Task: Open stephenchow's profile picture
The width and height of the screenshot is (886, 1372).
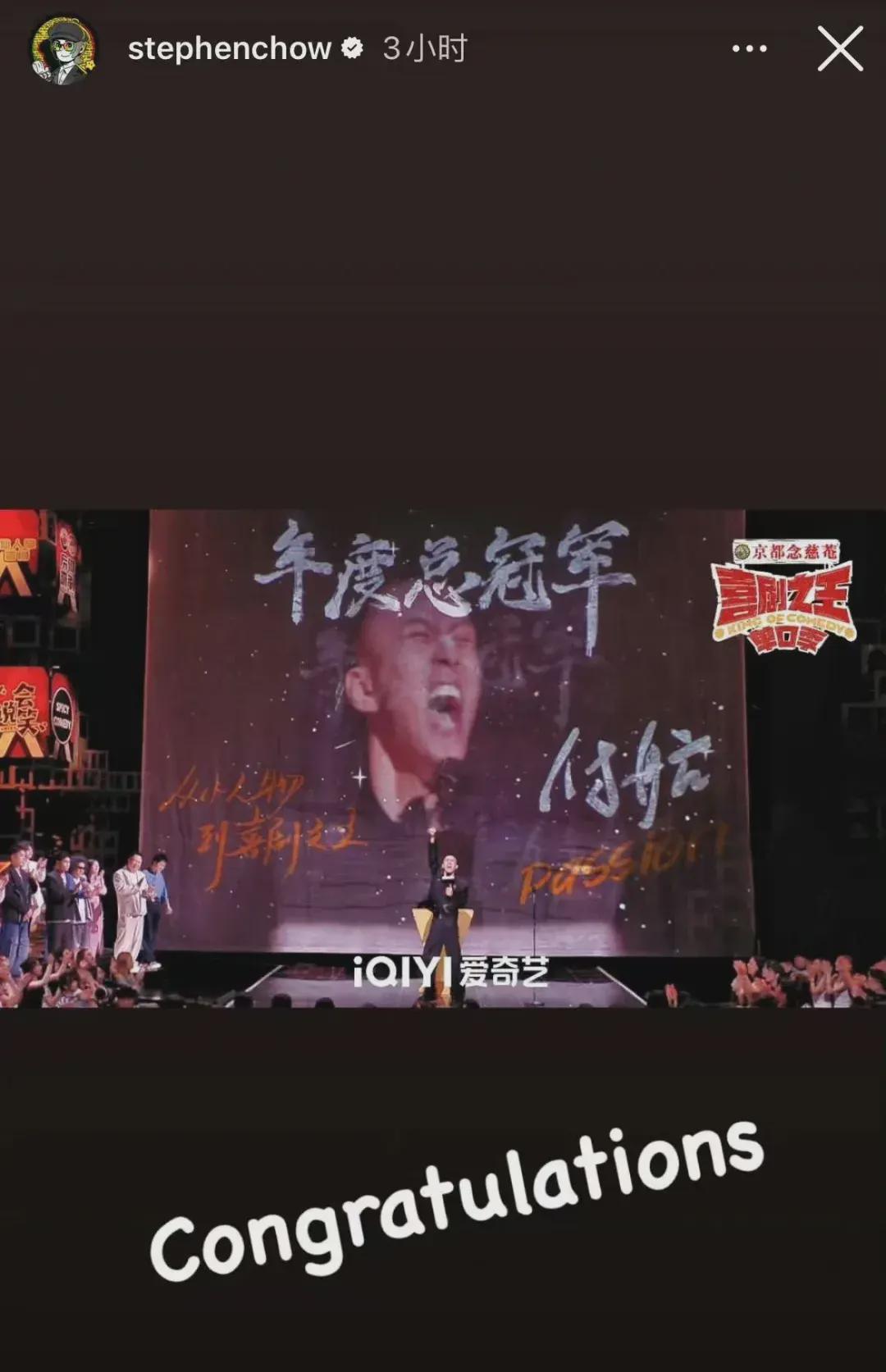Action: tap(64, 49)
